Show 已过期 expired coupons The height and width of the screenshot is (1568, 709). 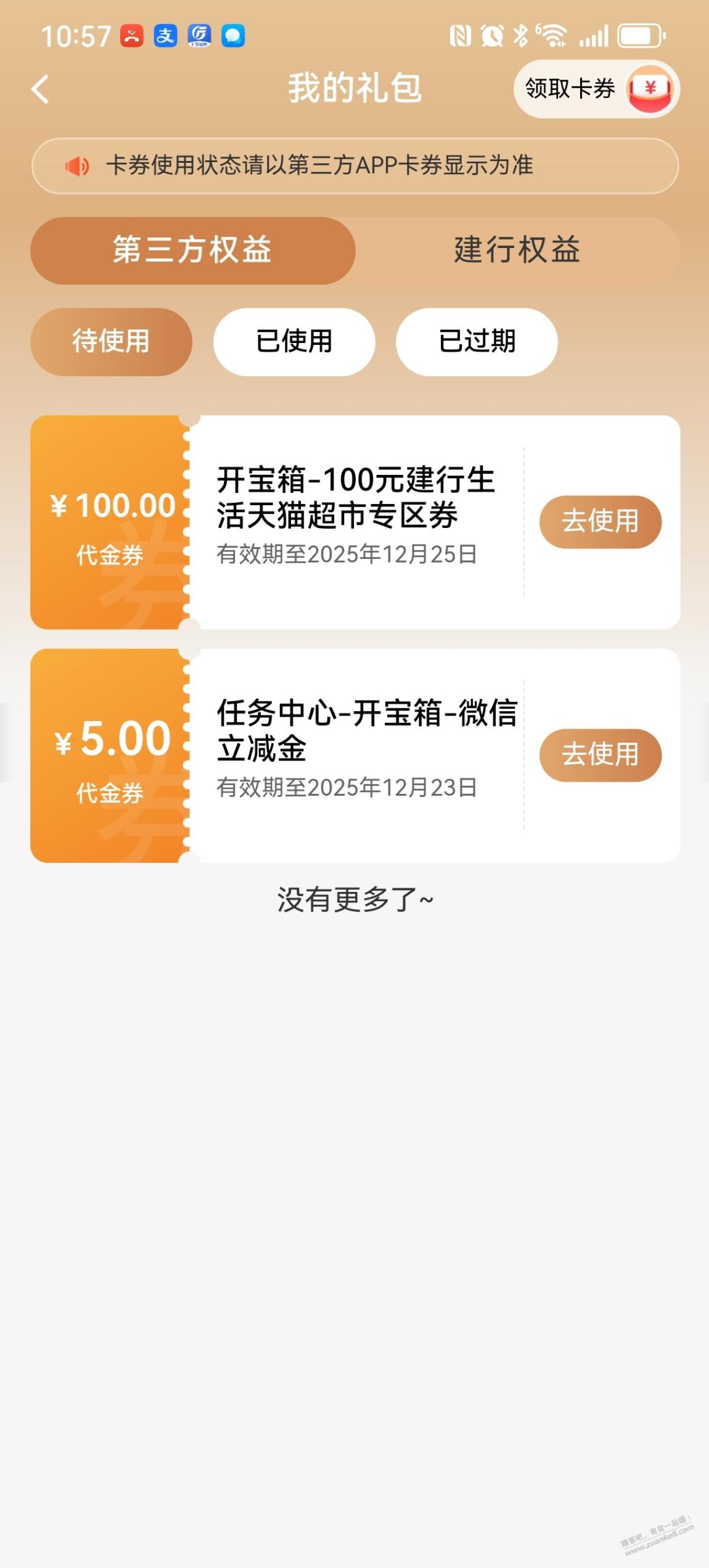coord(477,342)
